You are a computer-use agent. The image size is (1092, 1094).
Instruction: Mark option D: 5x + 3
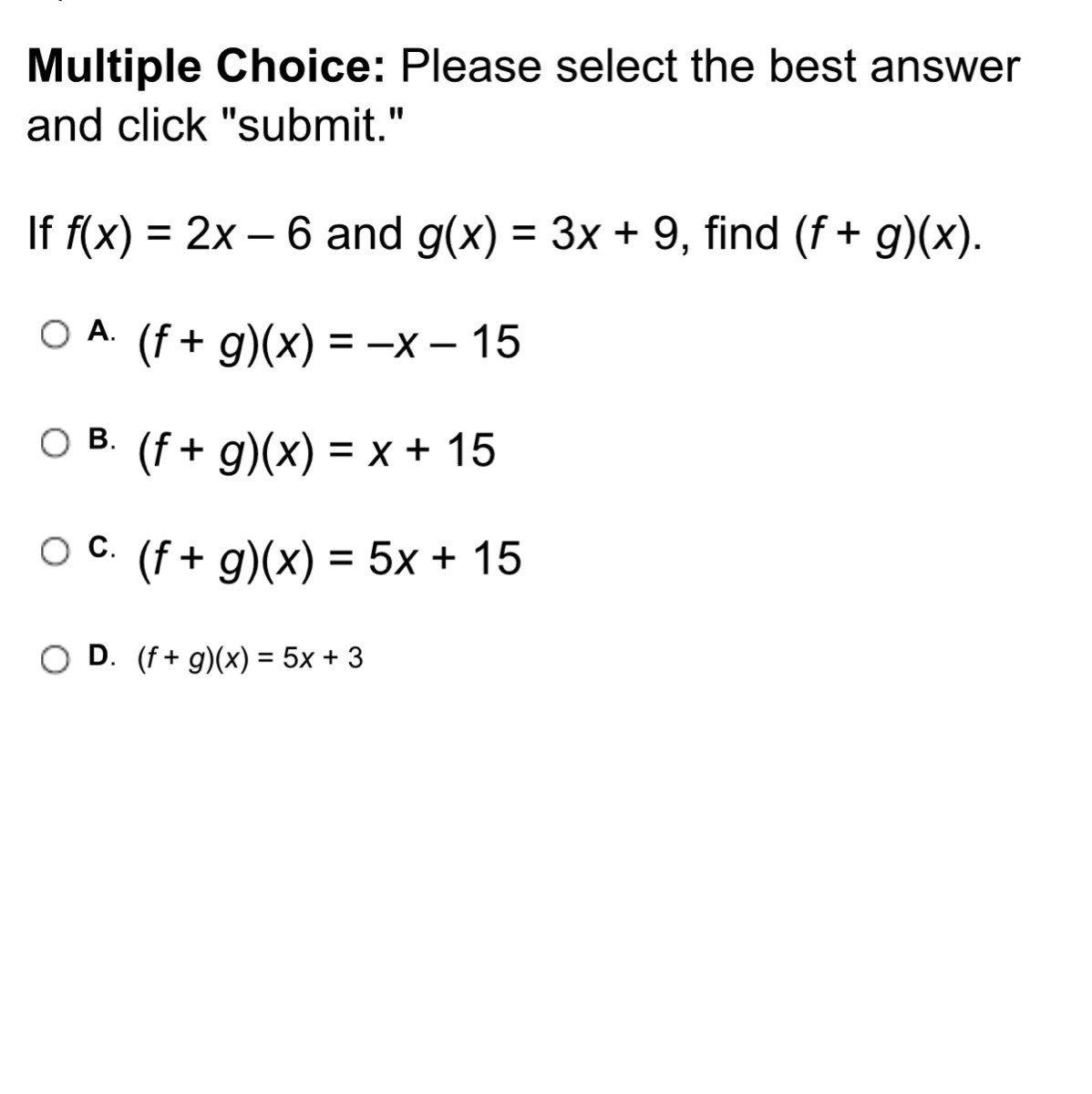(56, 657)
